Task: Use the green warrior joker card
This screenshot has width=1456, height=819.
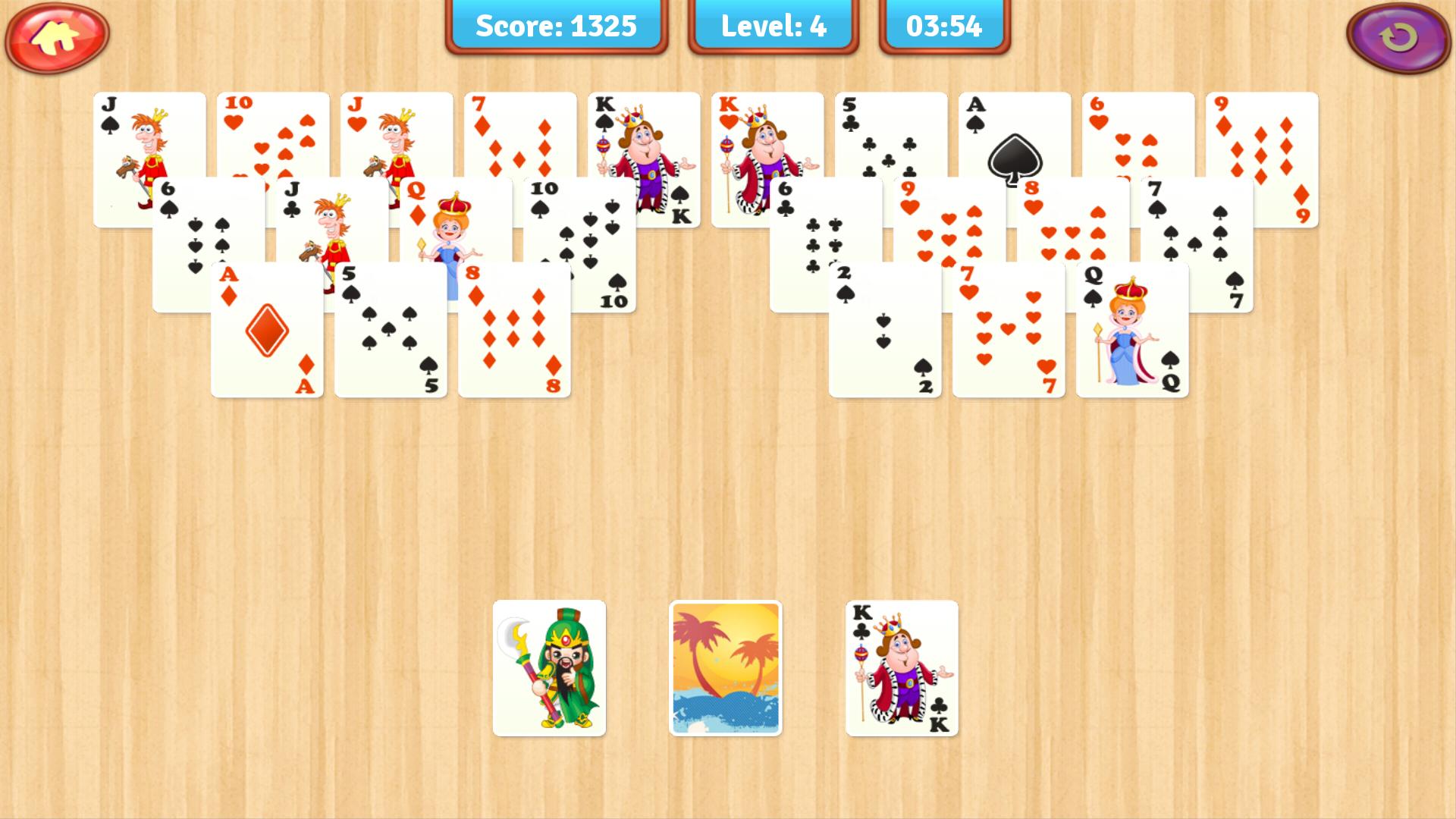Action: [549, 668]
